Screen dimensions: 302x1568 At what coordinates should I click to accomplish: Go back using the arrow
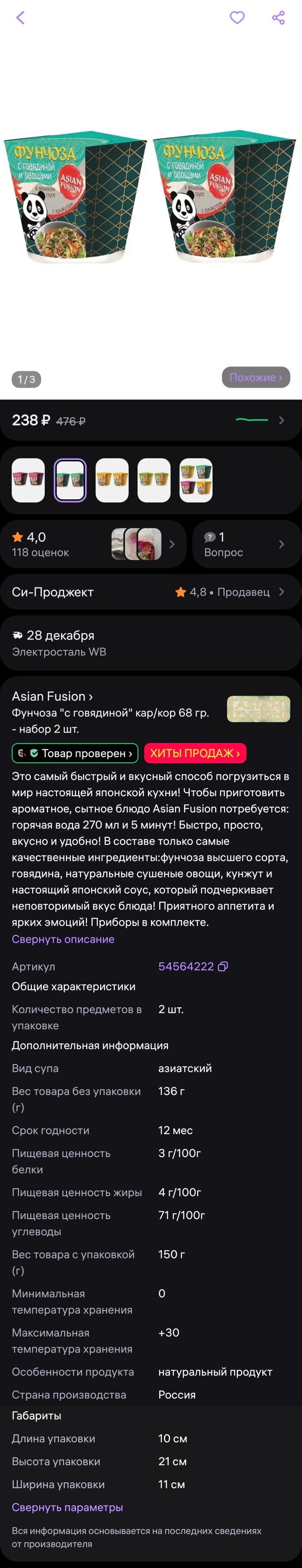click(x=20, y=18)
